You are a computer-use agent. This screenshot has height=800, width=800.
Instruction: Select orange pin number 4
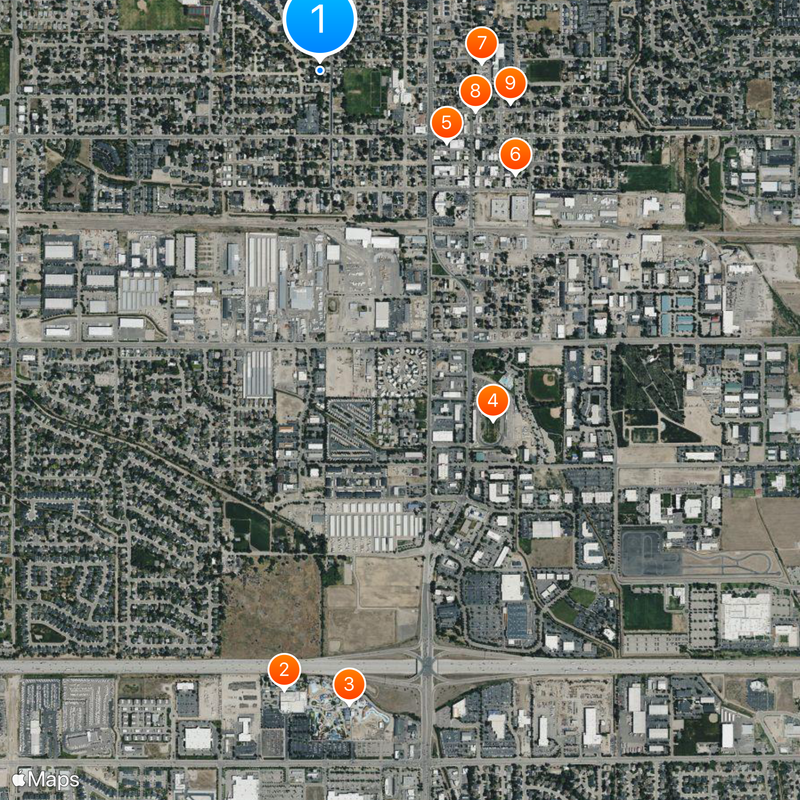(x=492, y=401)
